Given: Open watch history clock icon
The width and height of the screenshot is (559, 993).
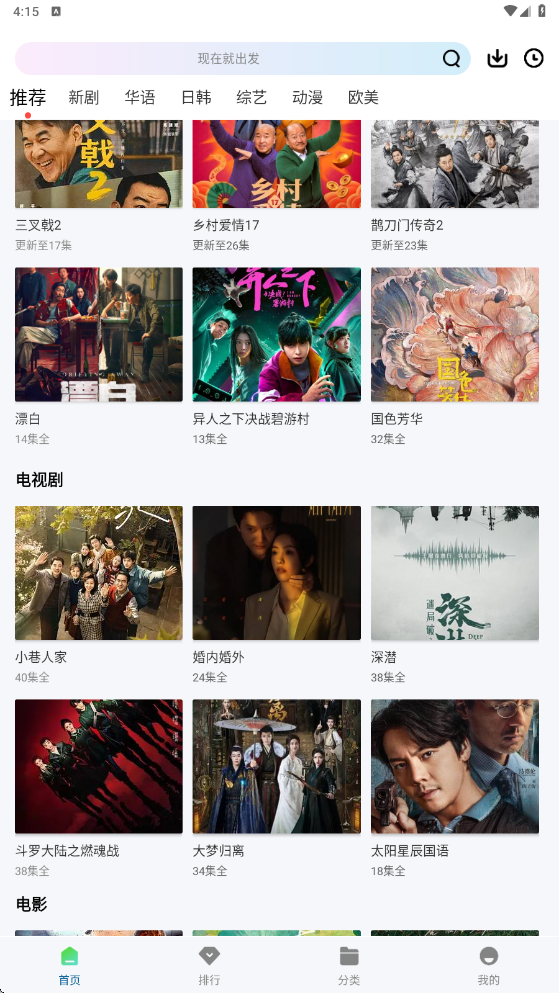Looking at the screenshot, I should (x=534, y=59).
